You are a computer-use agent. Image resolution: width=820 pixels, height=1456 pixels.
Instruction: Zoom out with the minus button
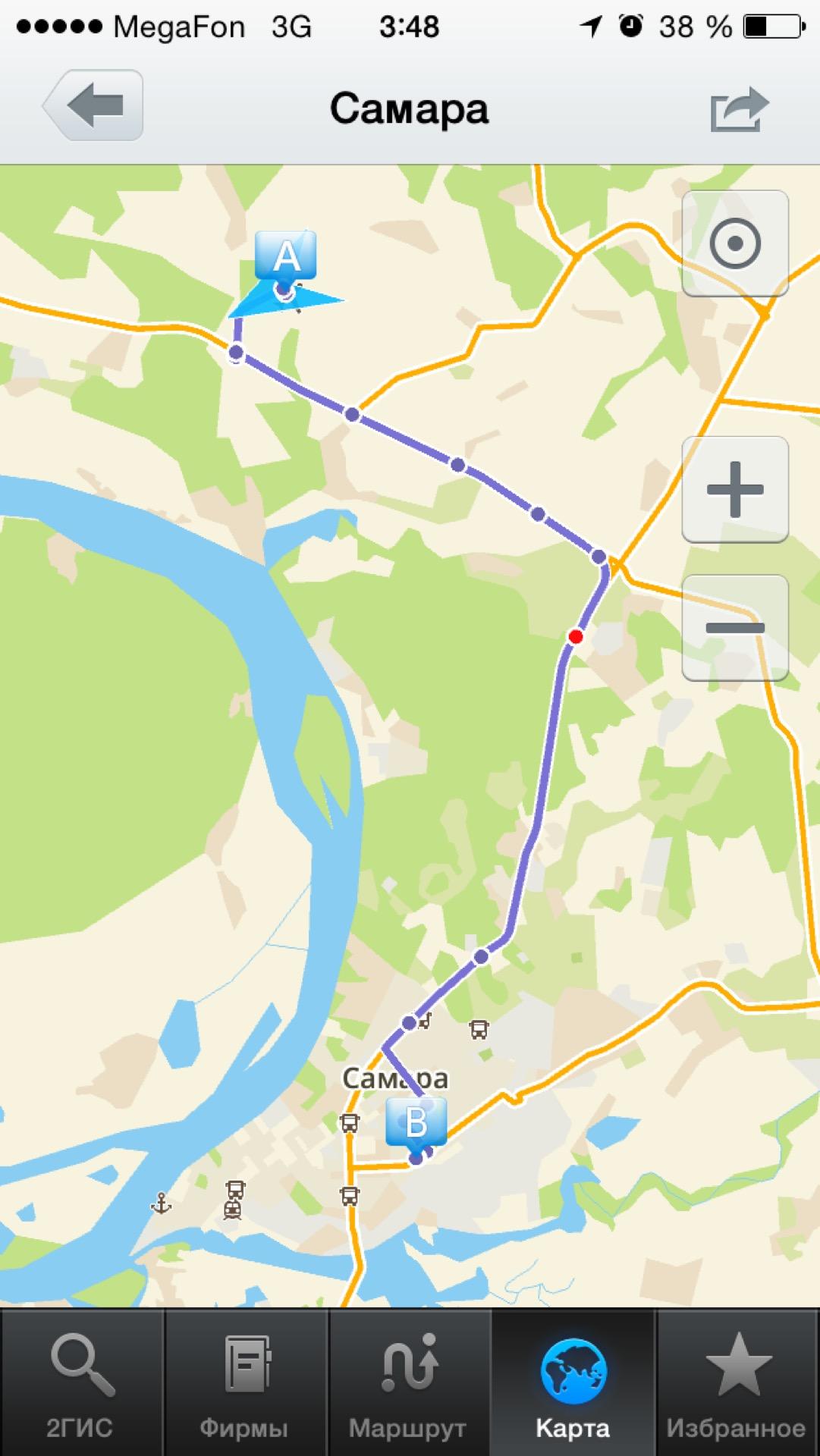pyautogui.click(x=734, y=628)
